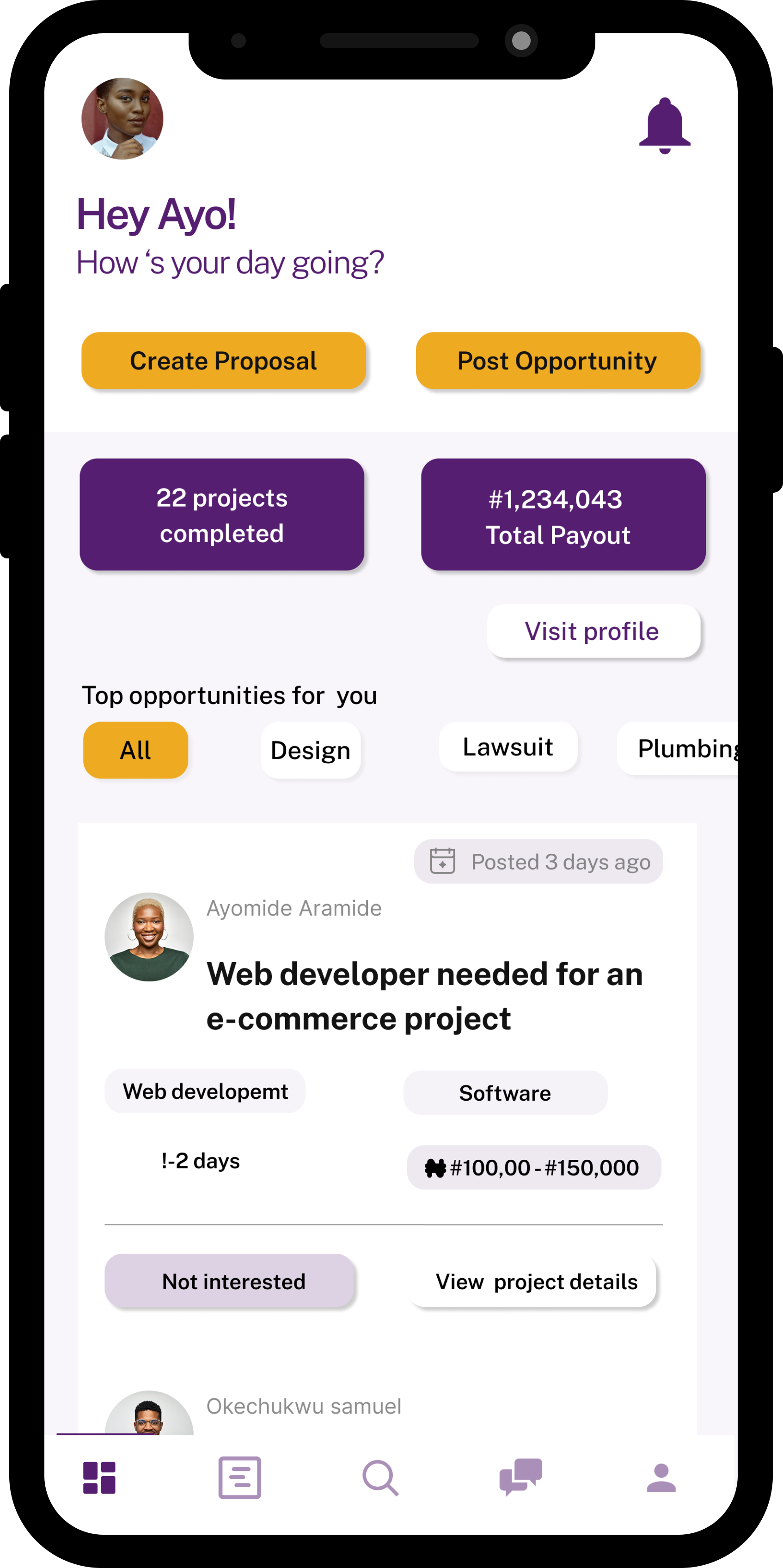This screenshot has width=783, height=1568.
Task: Open the notifications bell
Action: (x=664, y=125)
